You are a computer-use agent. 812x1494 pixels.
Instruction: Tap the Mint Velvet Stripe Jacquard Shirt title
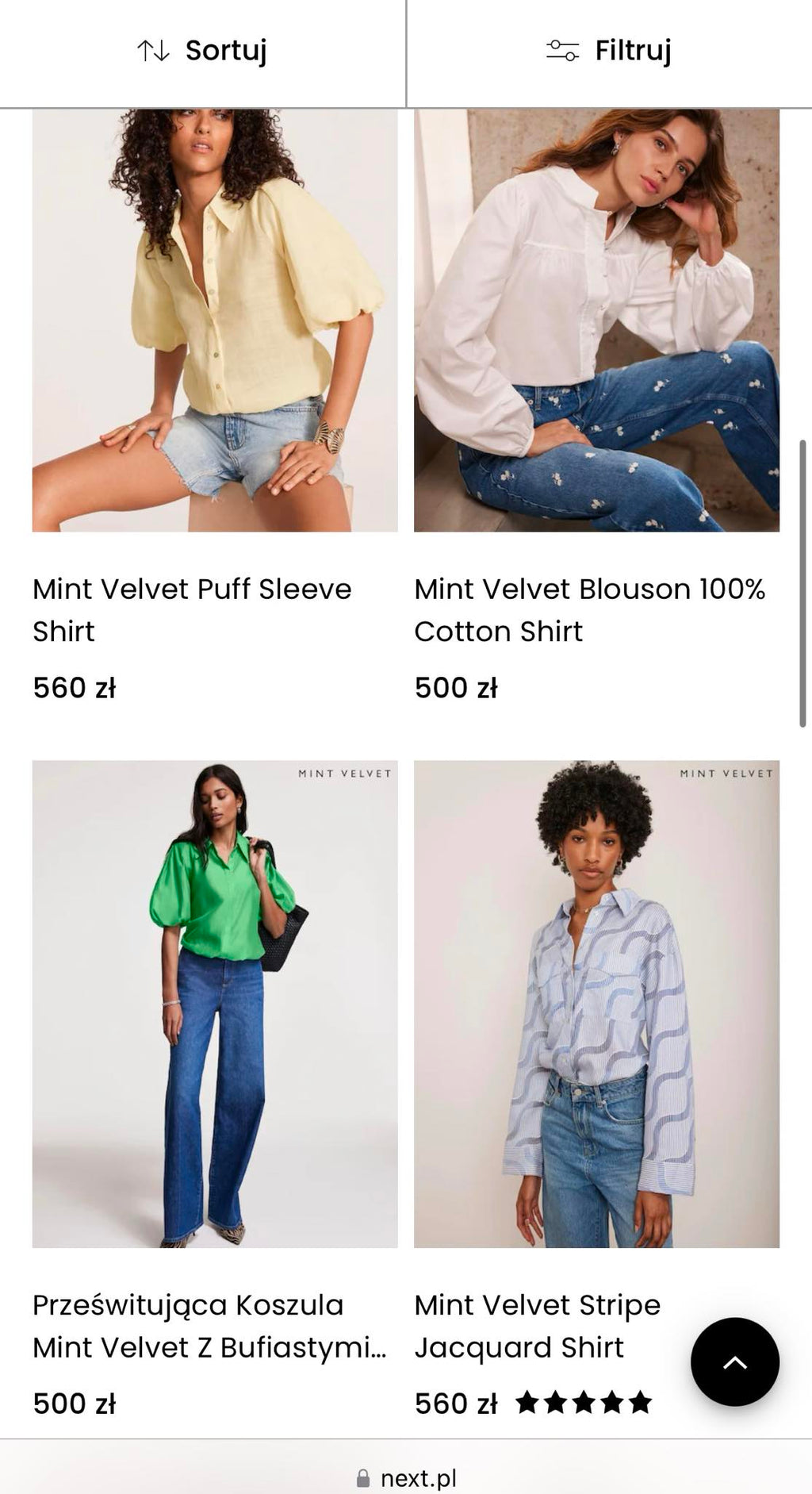click(538, 1326)
